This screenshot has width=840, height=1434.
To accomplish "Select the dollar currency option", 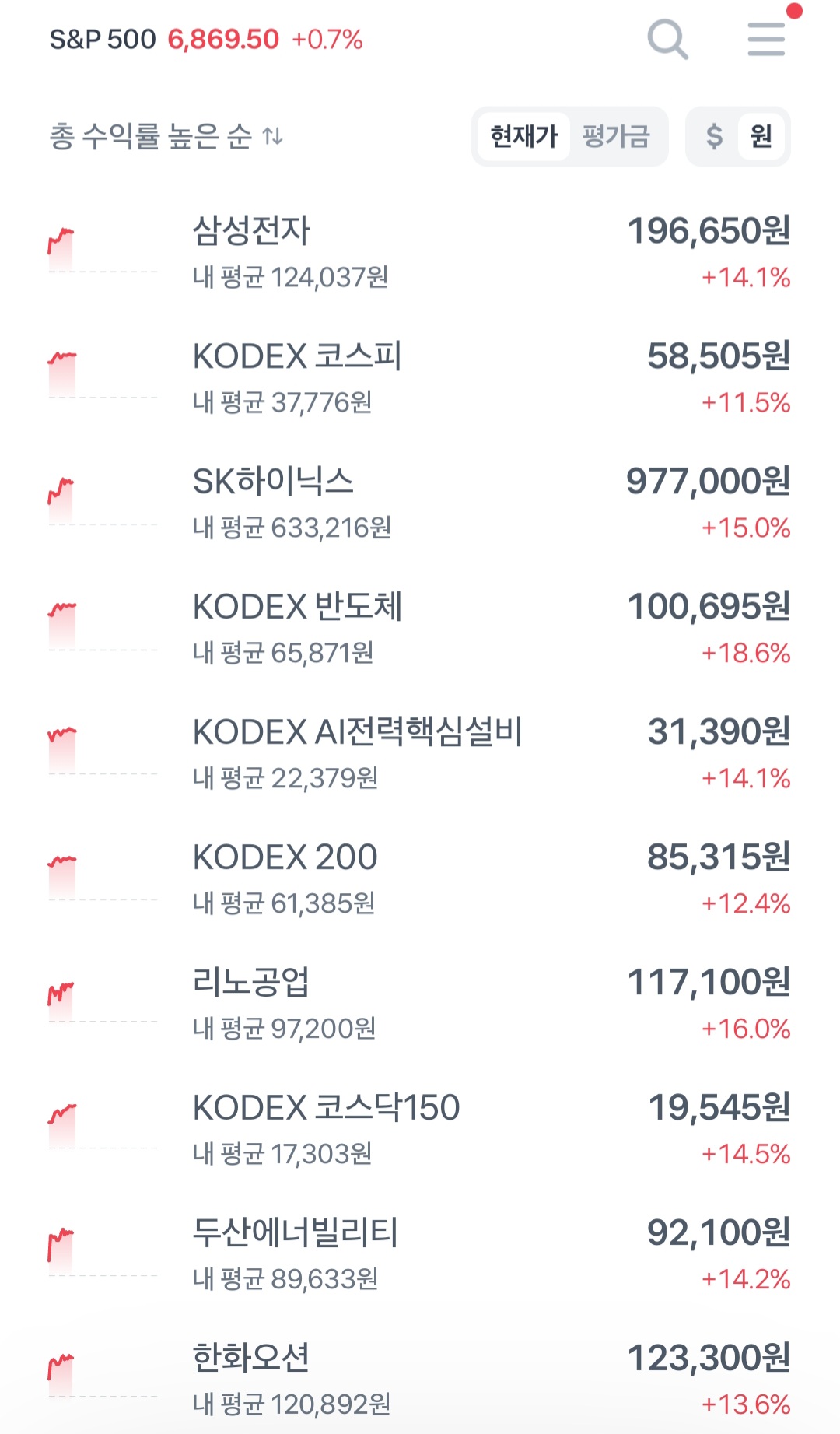I will [713, 137].
